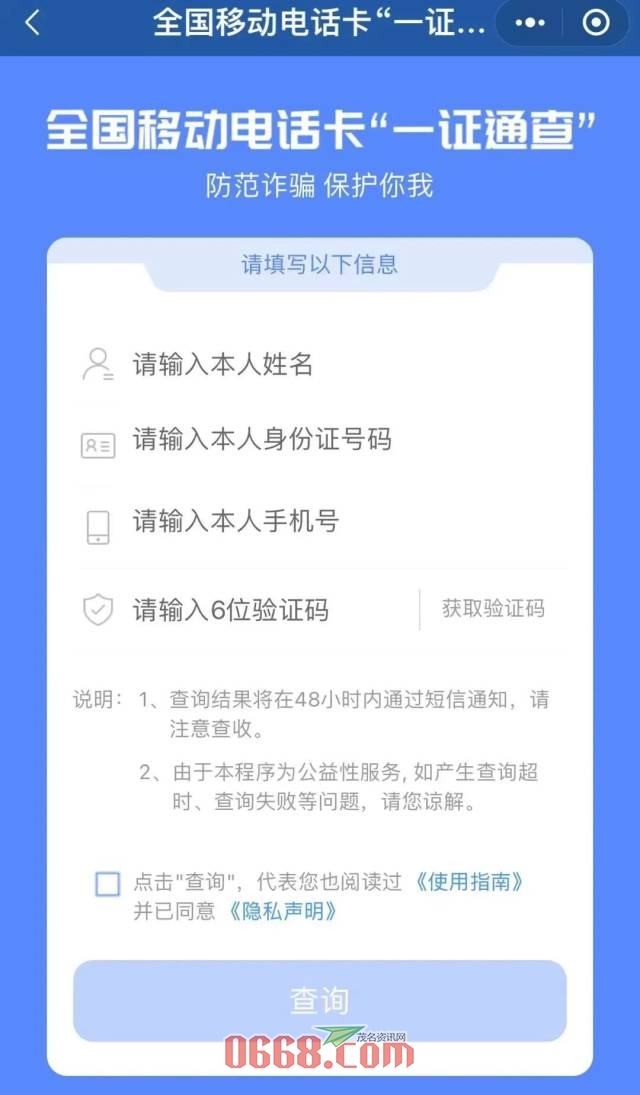
Task: Go back using the top-left arrow
Action: click(33, 23)
